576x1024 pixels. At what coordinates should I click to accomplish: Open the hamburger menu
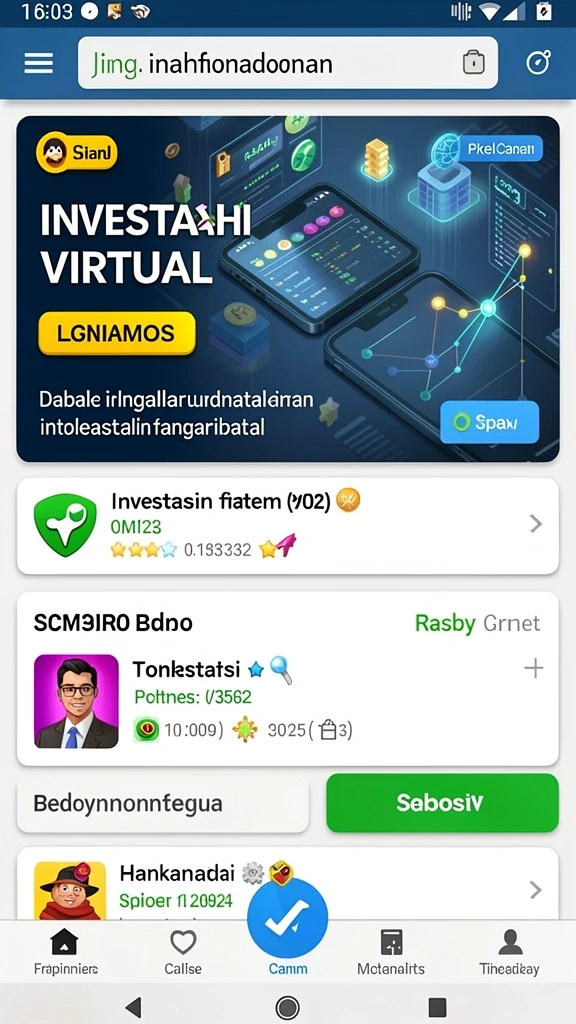(x=39, y=63)
